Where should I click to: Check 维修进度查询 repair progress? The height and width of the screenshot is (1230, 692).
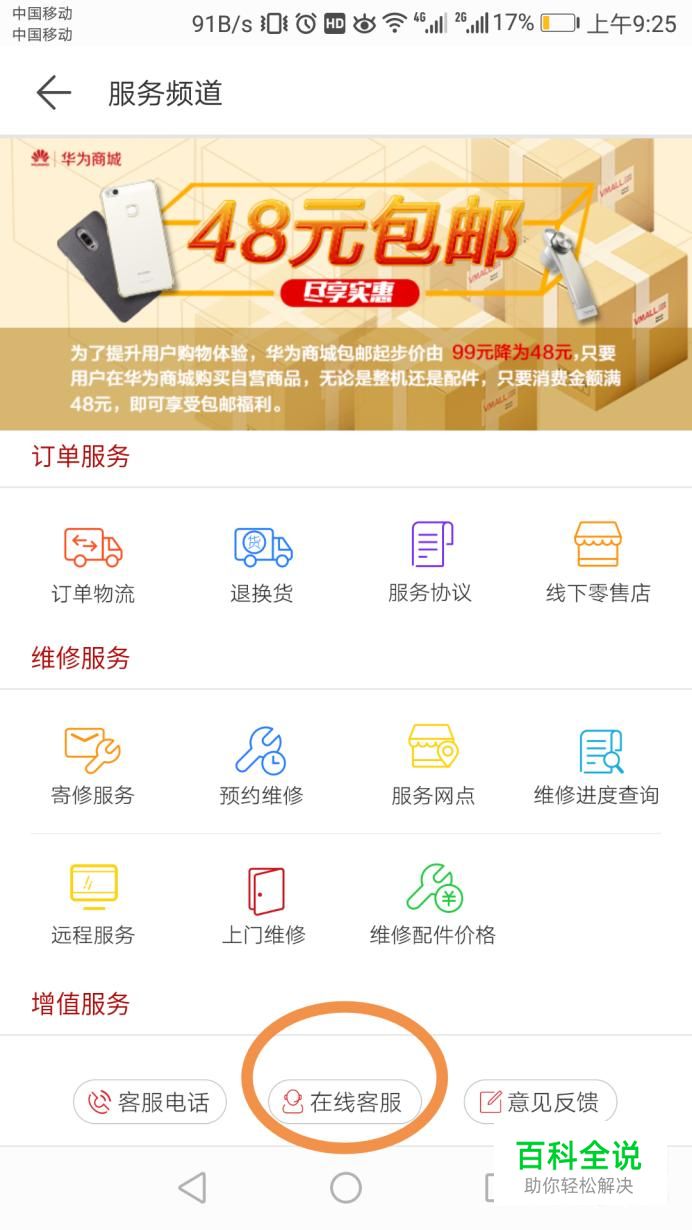(597, 766)
